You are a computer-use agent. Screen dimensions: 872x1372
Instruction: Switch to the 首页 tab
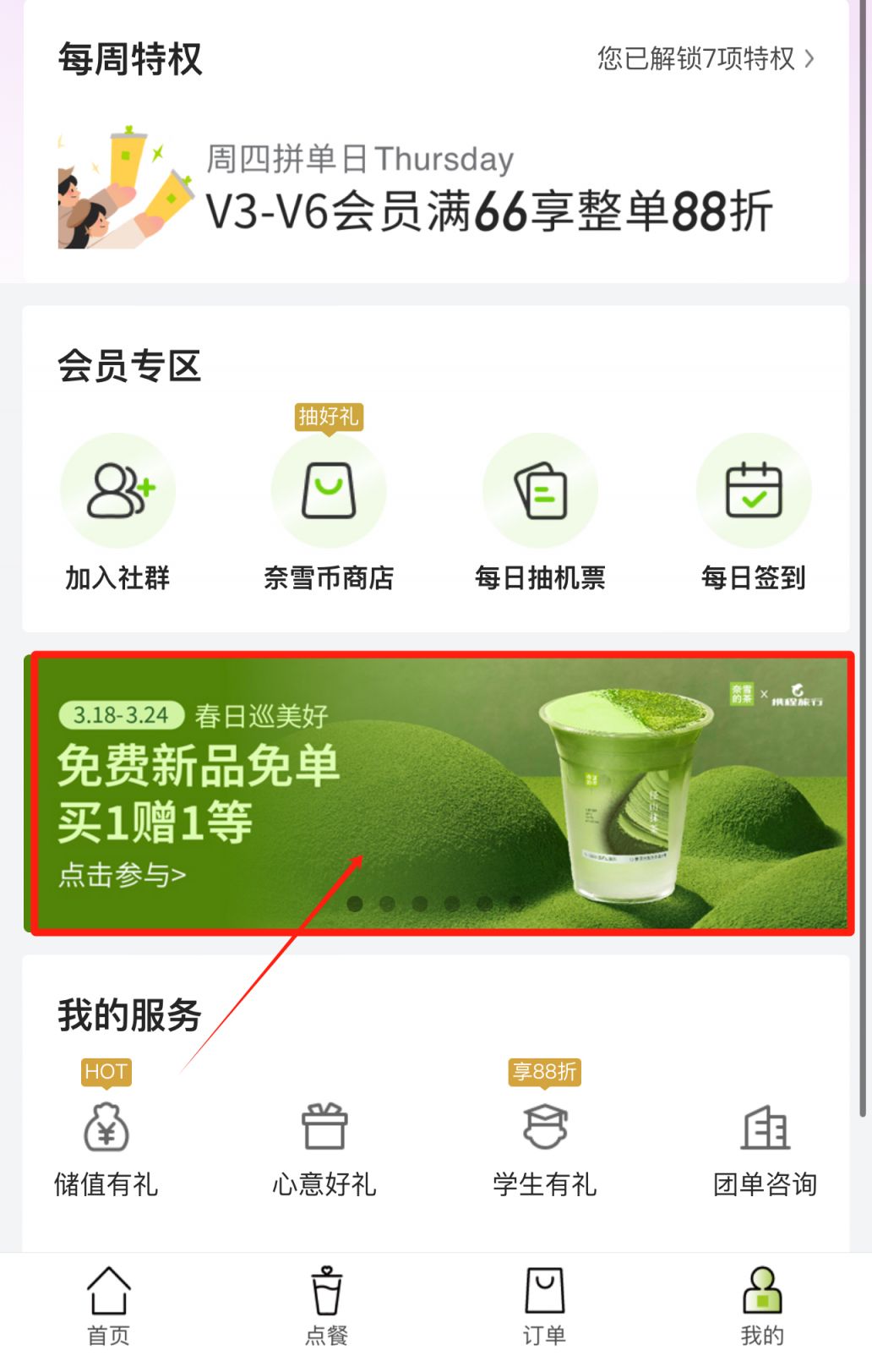109,1306
